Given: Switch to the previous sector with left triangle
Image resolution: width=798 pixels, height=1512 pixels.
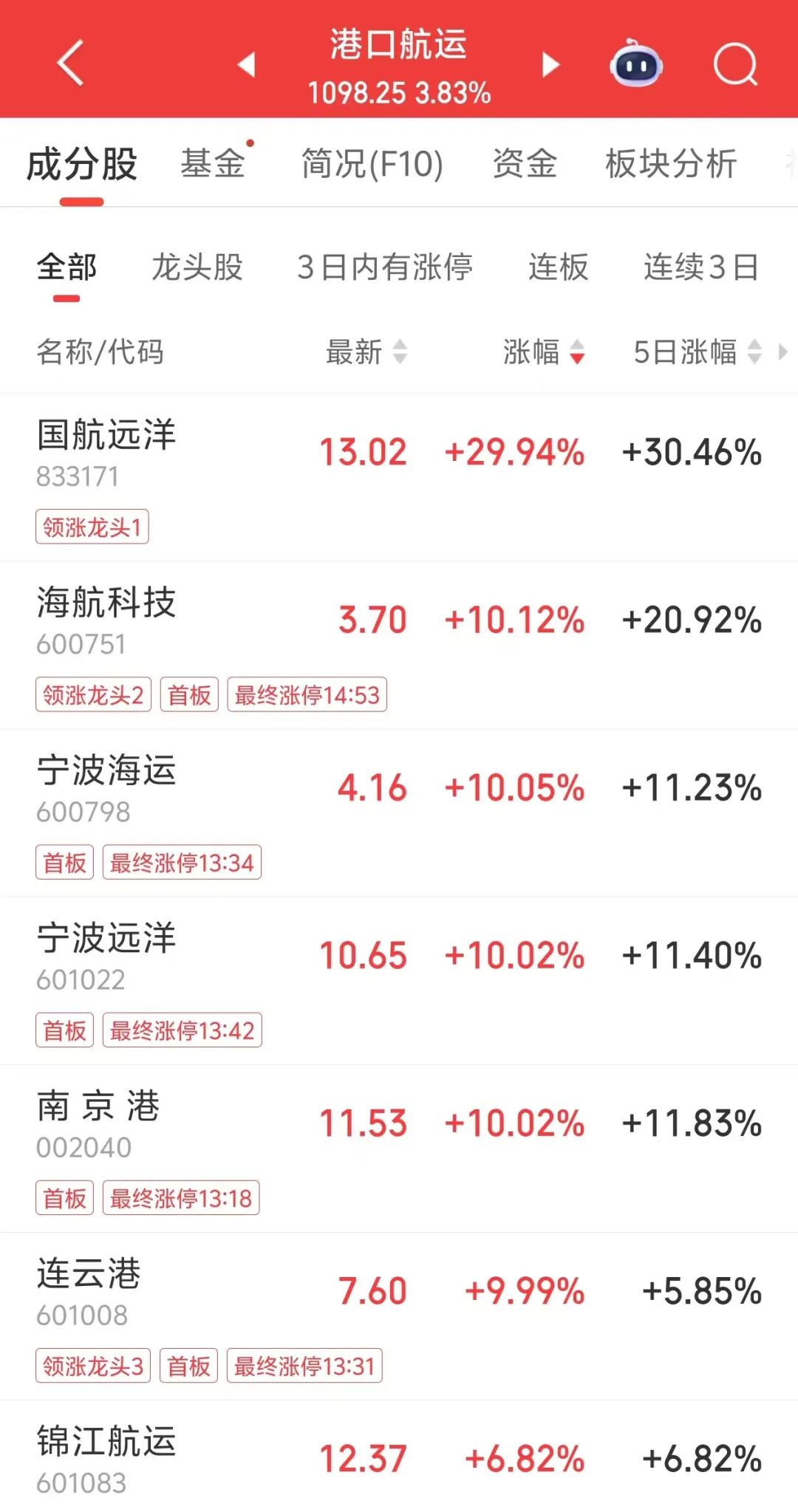Looking at the screenshot, I should click(247, 64).
